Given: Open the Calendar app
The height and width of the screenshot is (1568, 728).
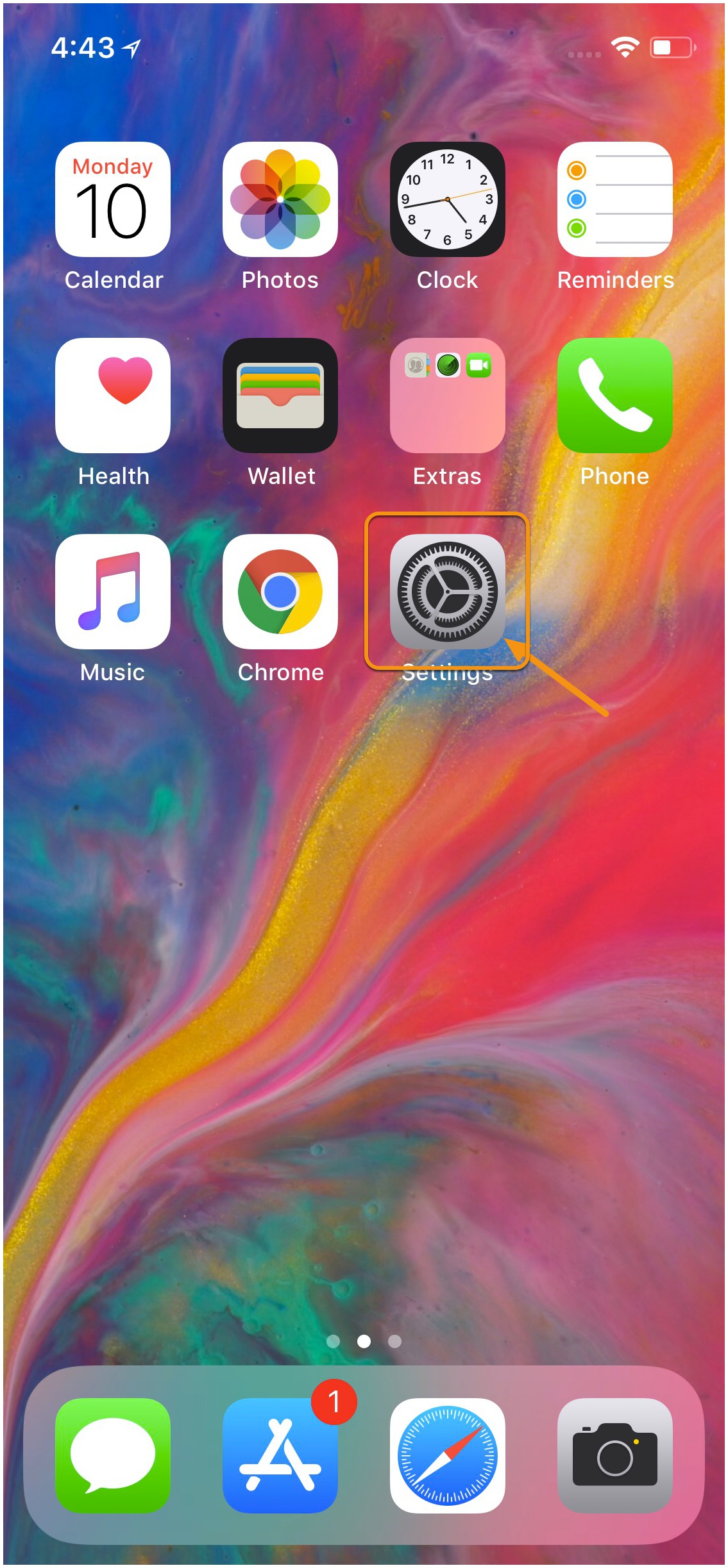Looking at the screenshot, I should 113,199.
